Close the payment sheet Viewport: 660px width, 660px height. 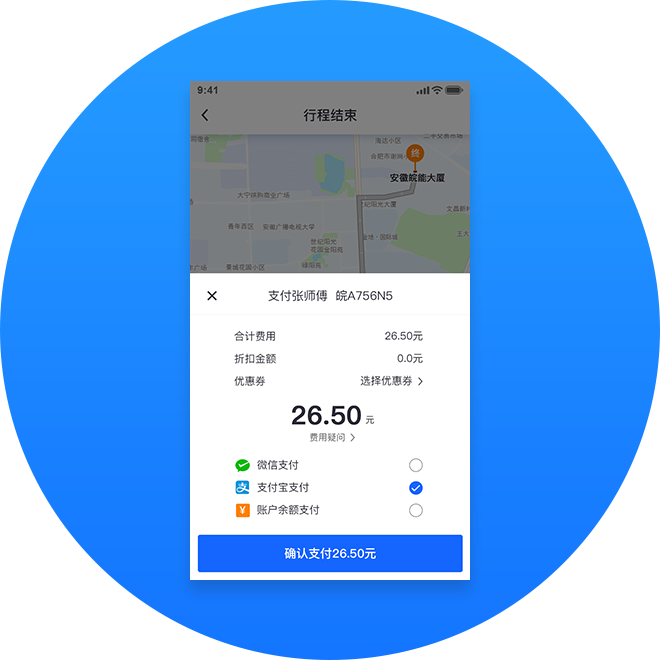point(212,296)
